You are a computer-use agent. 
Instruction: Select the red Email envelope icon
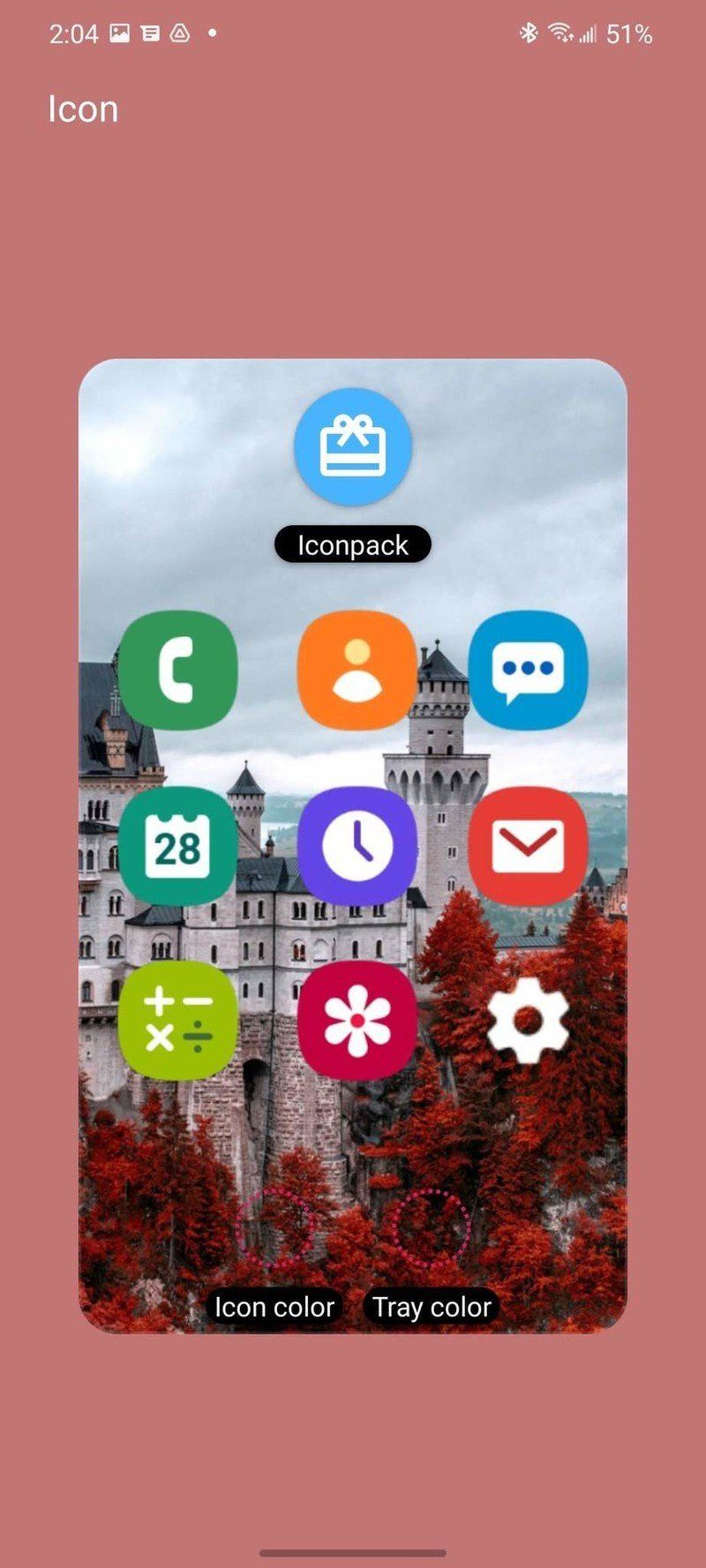529,845
